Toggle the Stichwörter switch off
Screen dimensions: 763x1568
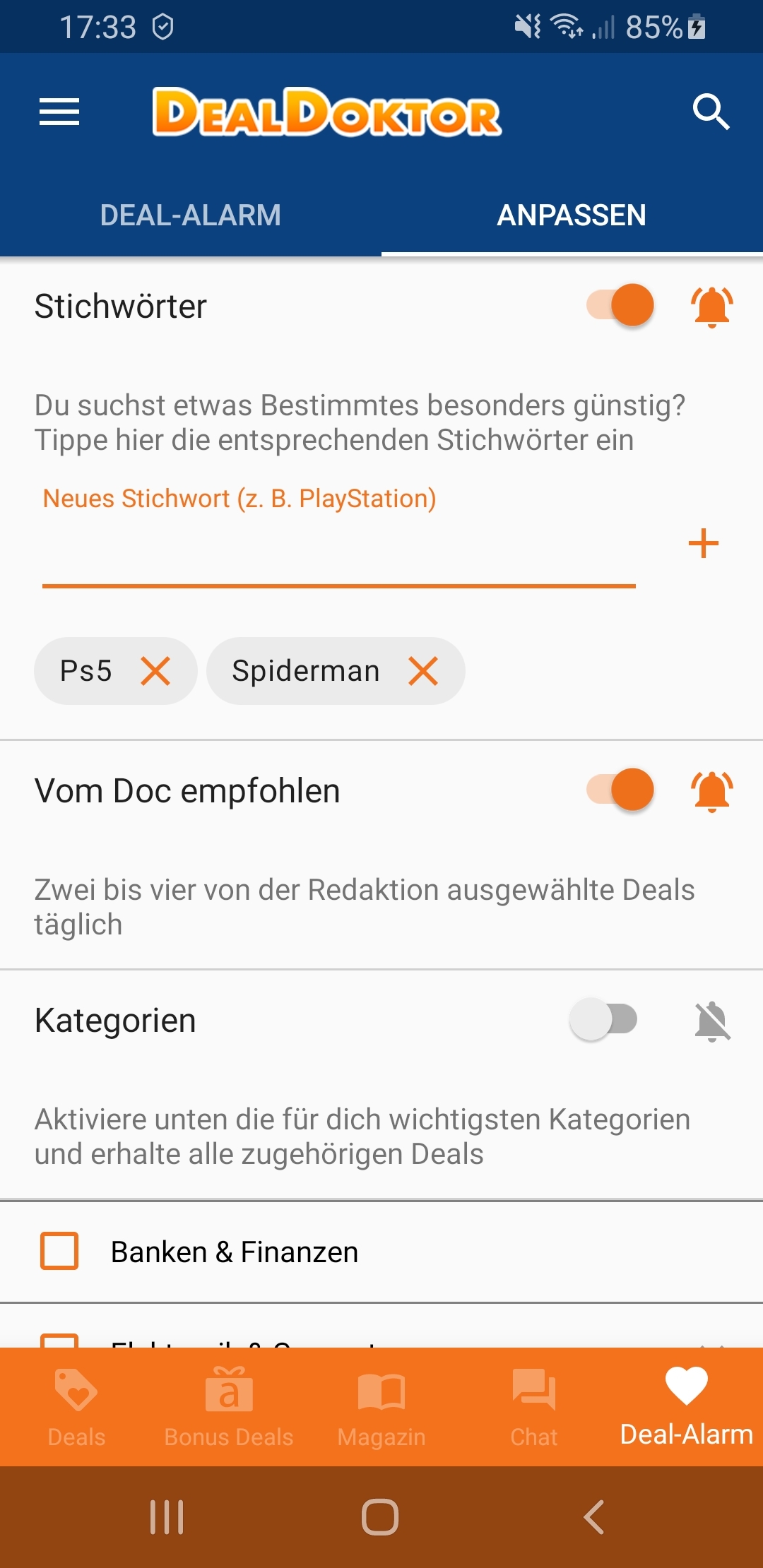(x=620, y=306)
